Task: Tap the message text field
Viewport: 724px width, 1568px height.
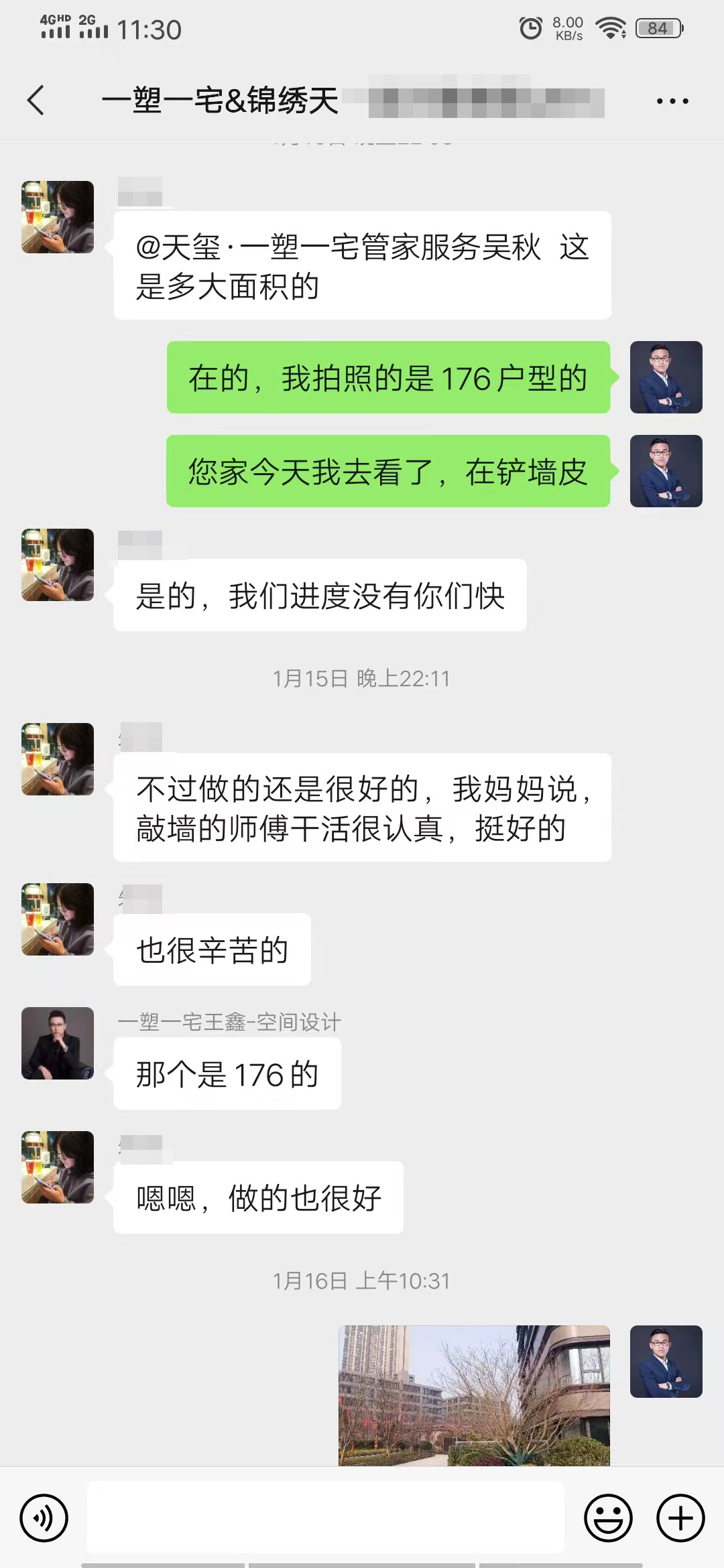Action: pyautogui.click(x=325, y=1518)
